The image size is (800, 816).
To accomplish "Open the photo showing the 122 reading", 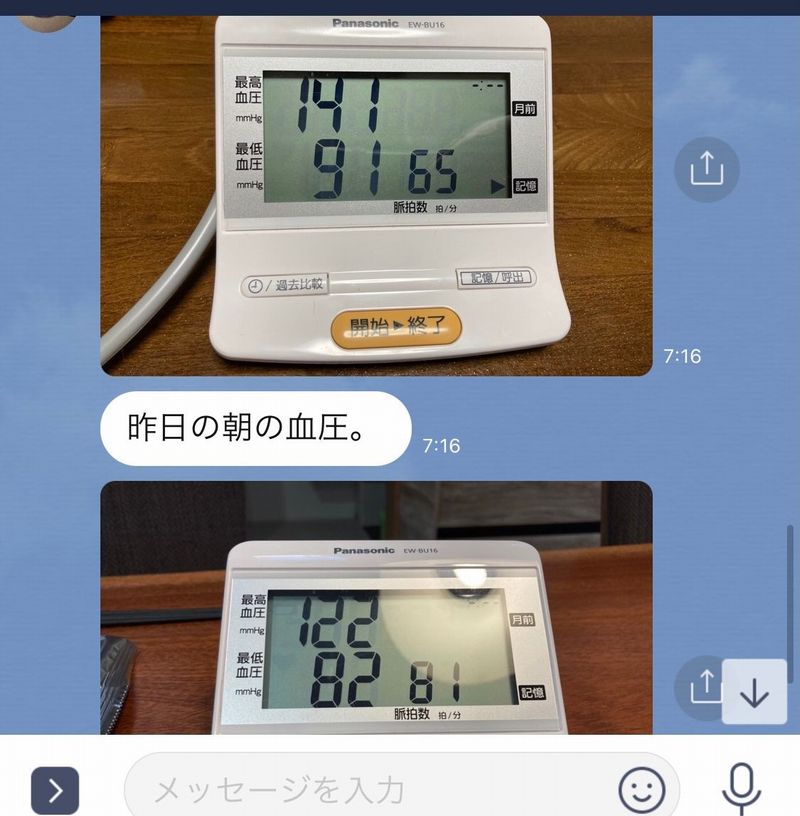I will point(376,610).
